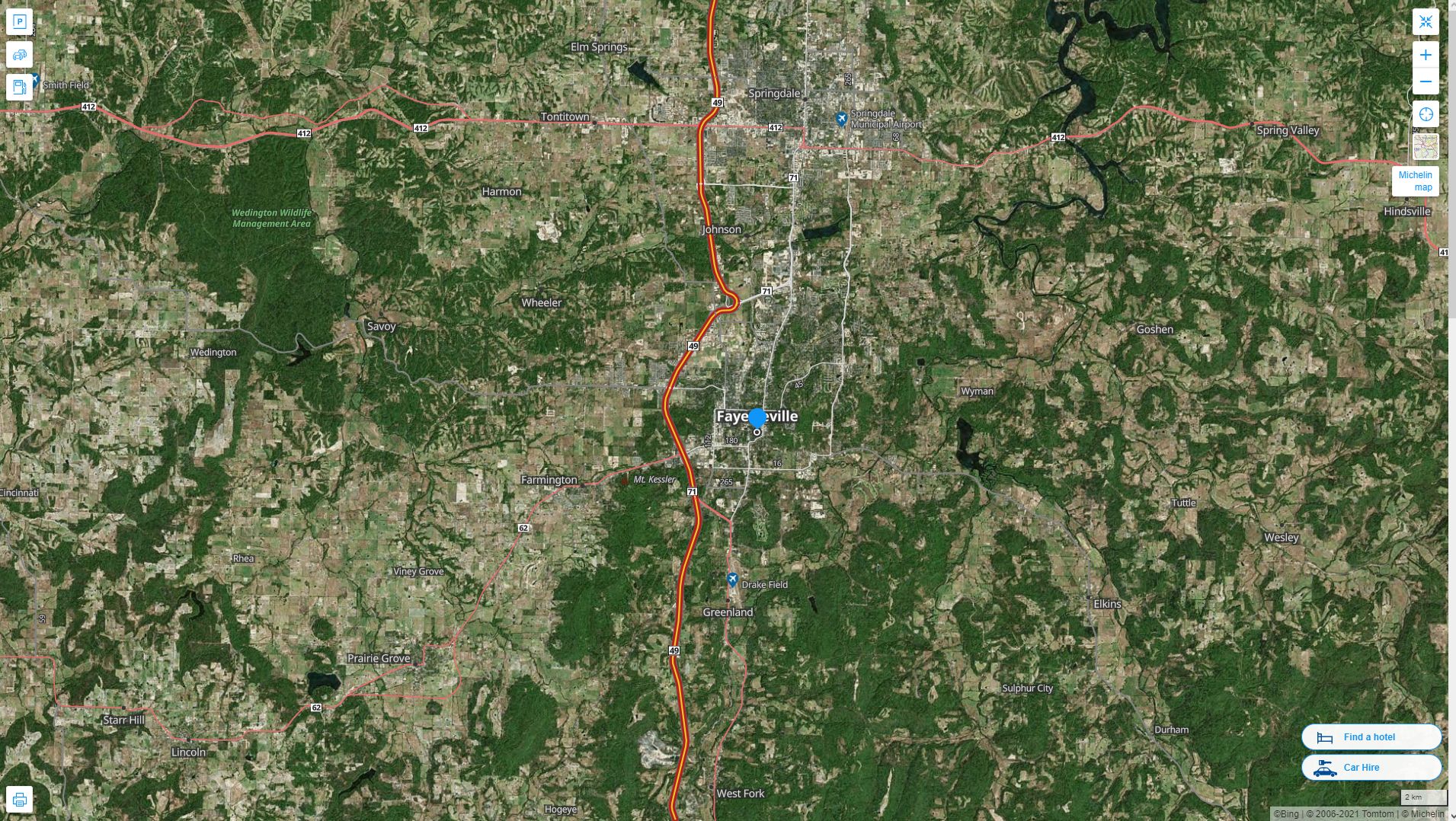Zoom in with the plus button

[x=1426, y=55]
